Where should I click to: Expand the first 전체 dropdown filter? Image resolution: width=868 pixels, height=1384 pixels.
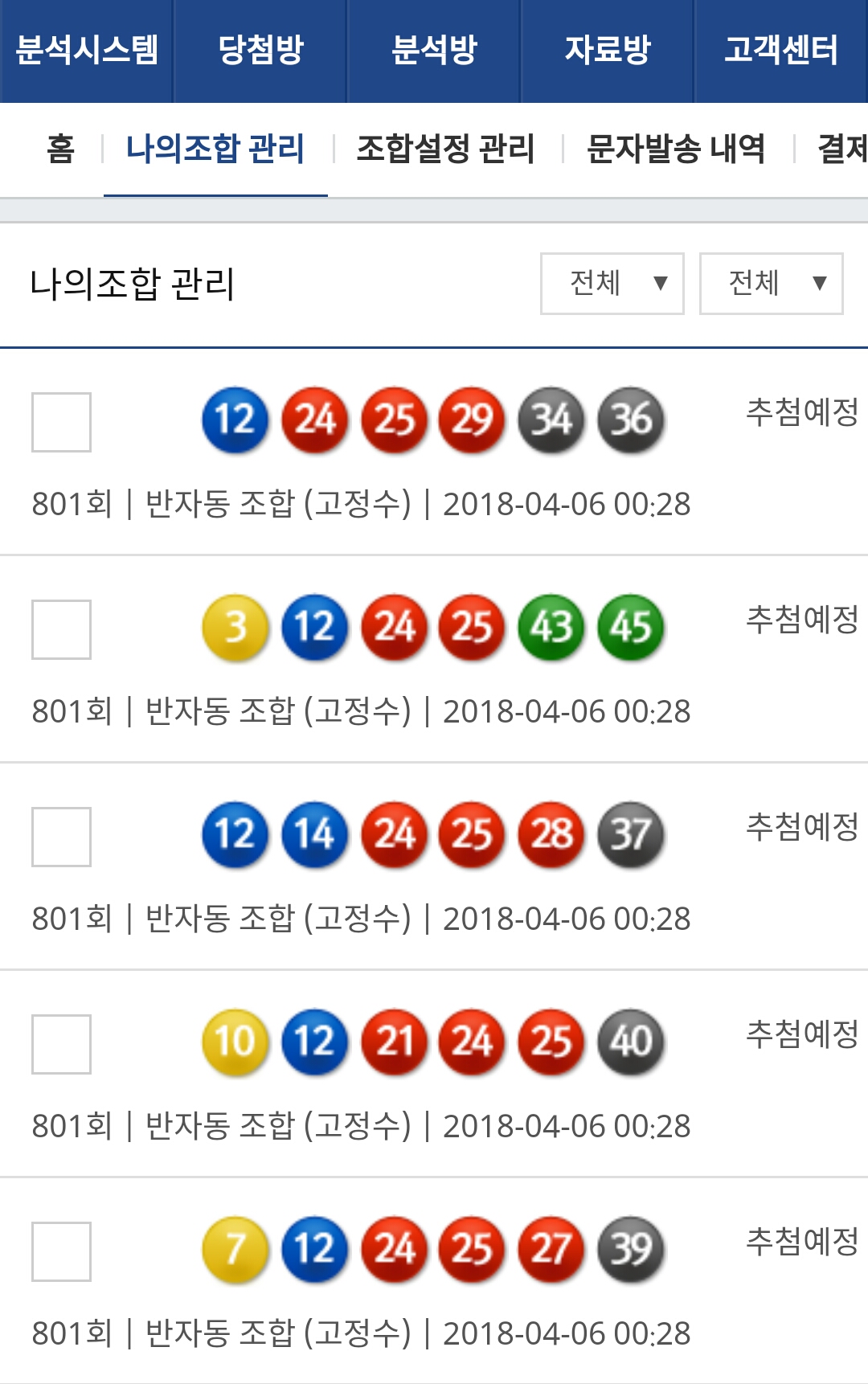point(612,284)
